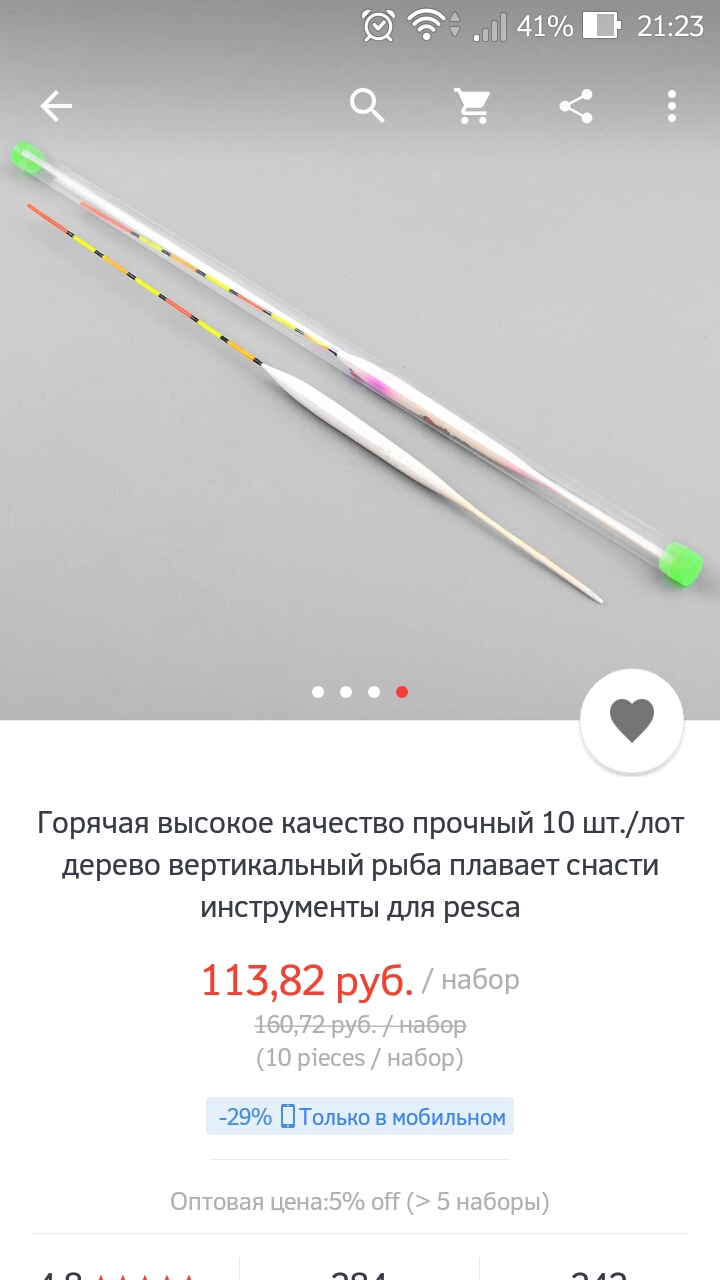This screenshot has height=1280, width=720.
Task: Go back using the arrow icon
Action: click(x=56, y=106)
